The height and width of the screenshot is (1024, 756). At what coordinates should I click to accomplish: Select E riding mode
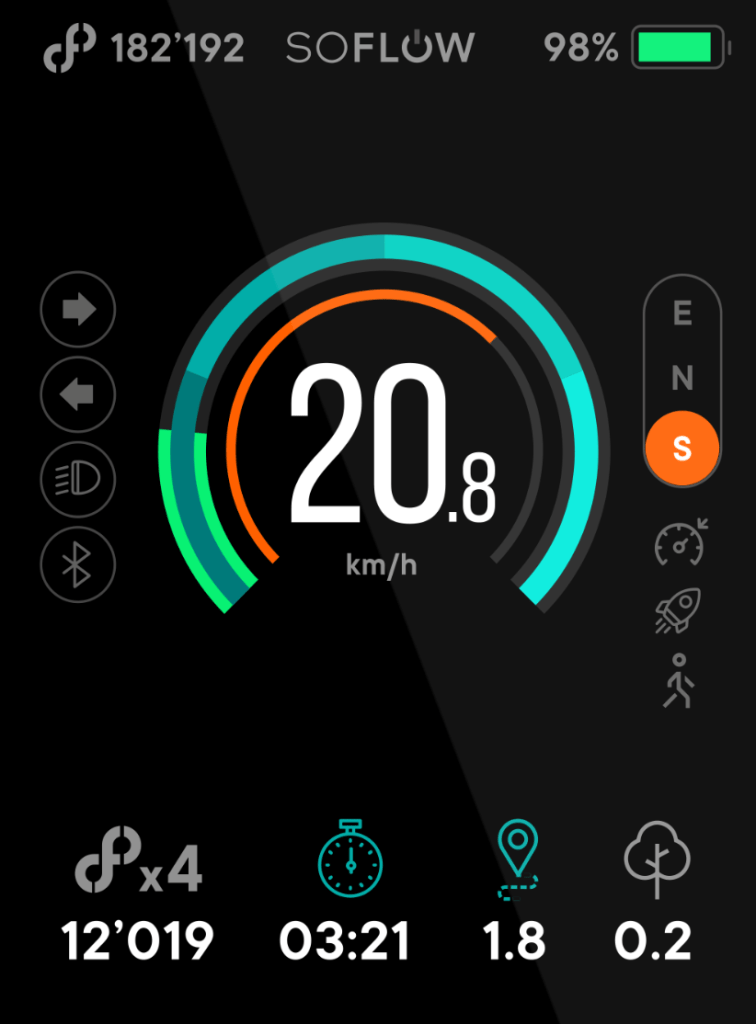(682, 314)
